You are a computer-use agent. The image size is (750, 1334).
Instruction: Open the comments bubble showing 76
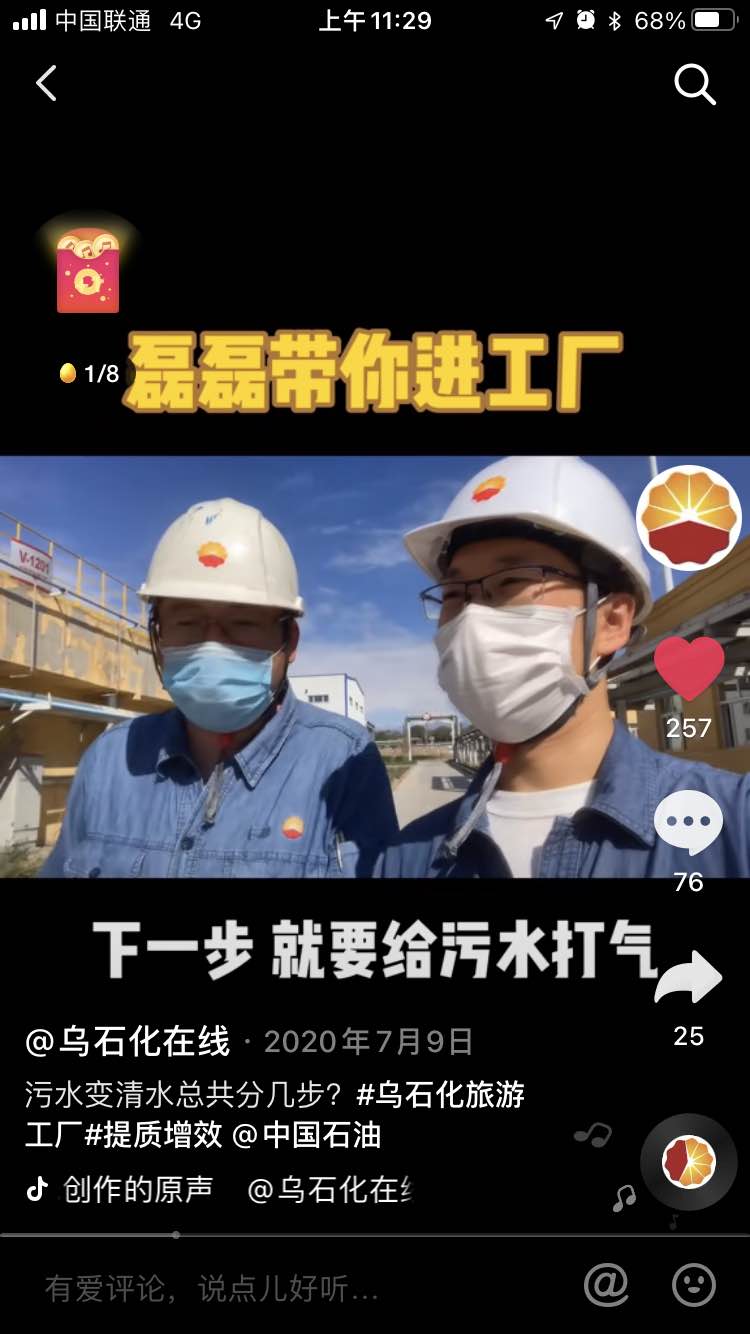[x=688, y=823]
